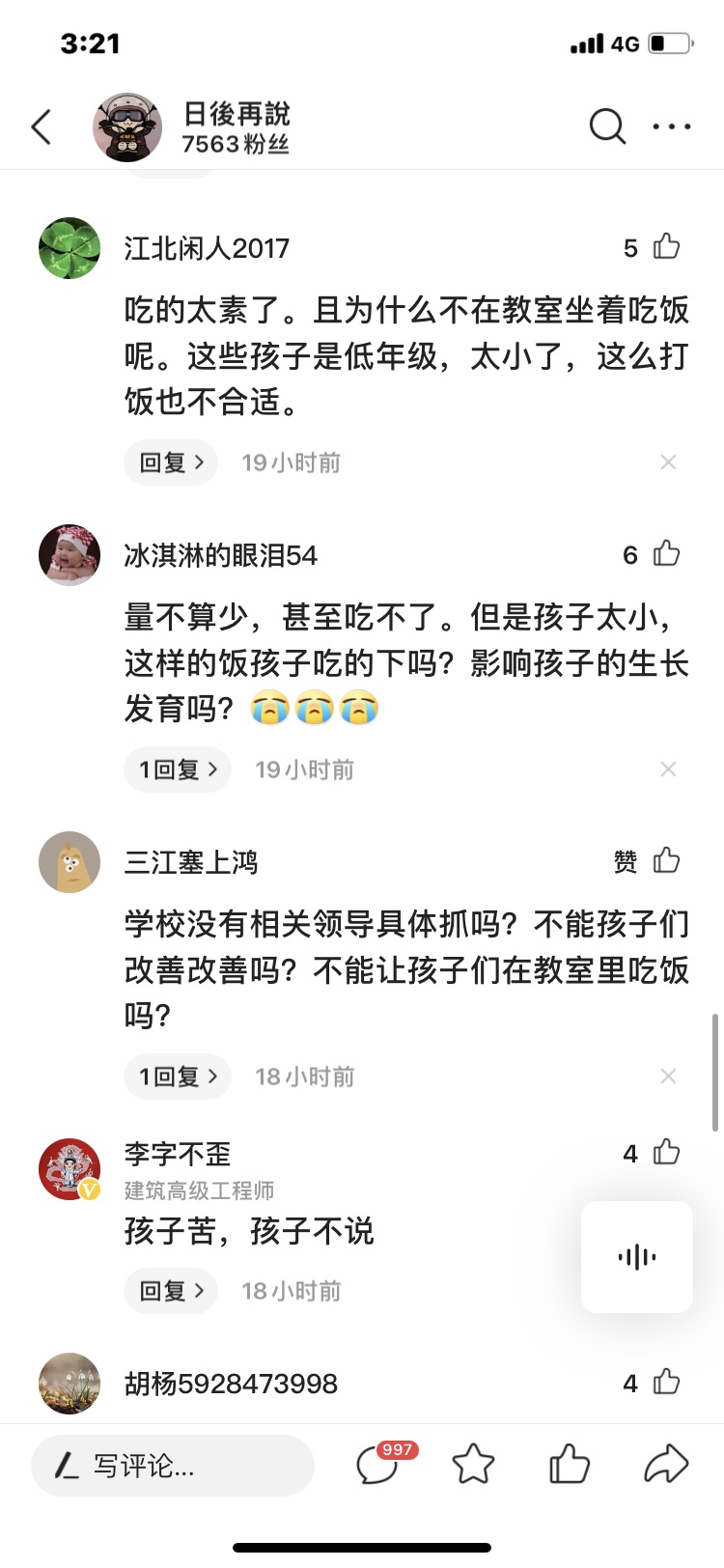Image resolution: width=724 pixels, height=1568 pixels.
Task: Reply to 江北闲人2017's comment
Action: [171, 462]
